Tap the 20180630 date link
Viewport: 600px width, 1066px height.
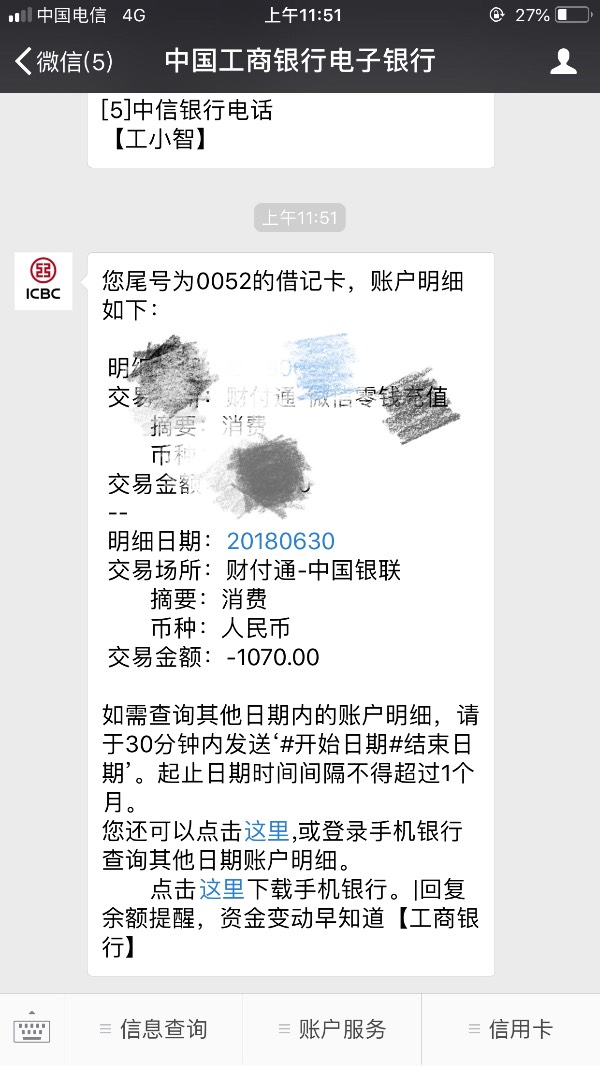tap(281, 541)
